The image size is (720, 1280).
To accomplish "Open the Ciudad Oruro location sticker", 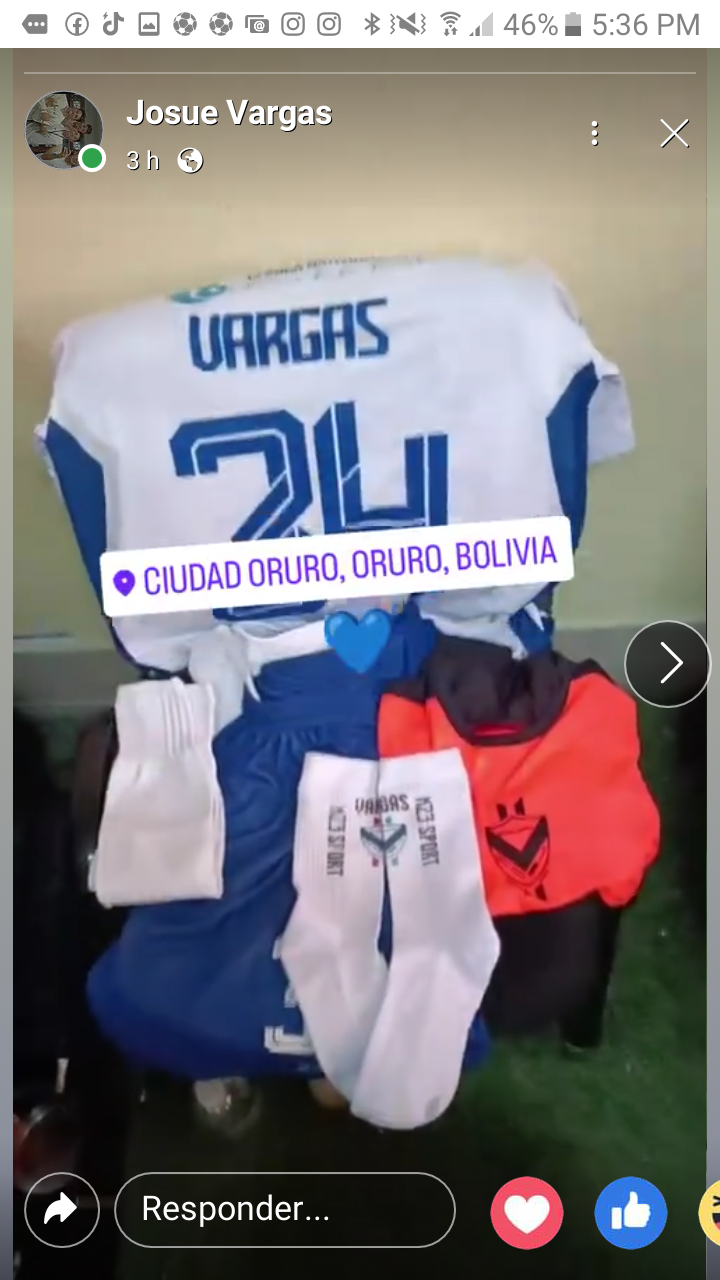I will tap(337, 566).
